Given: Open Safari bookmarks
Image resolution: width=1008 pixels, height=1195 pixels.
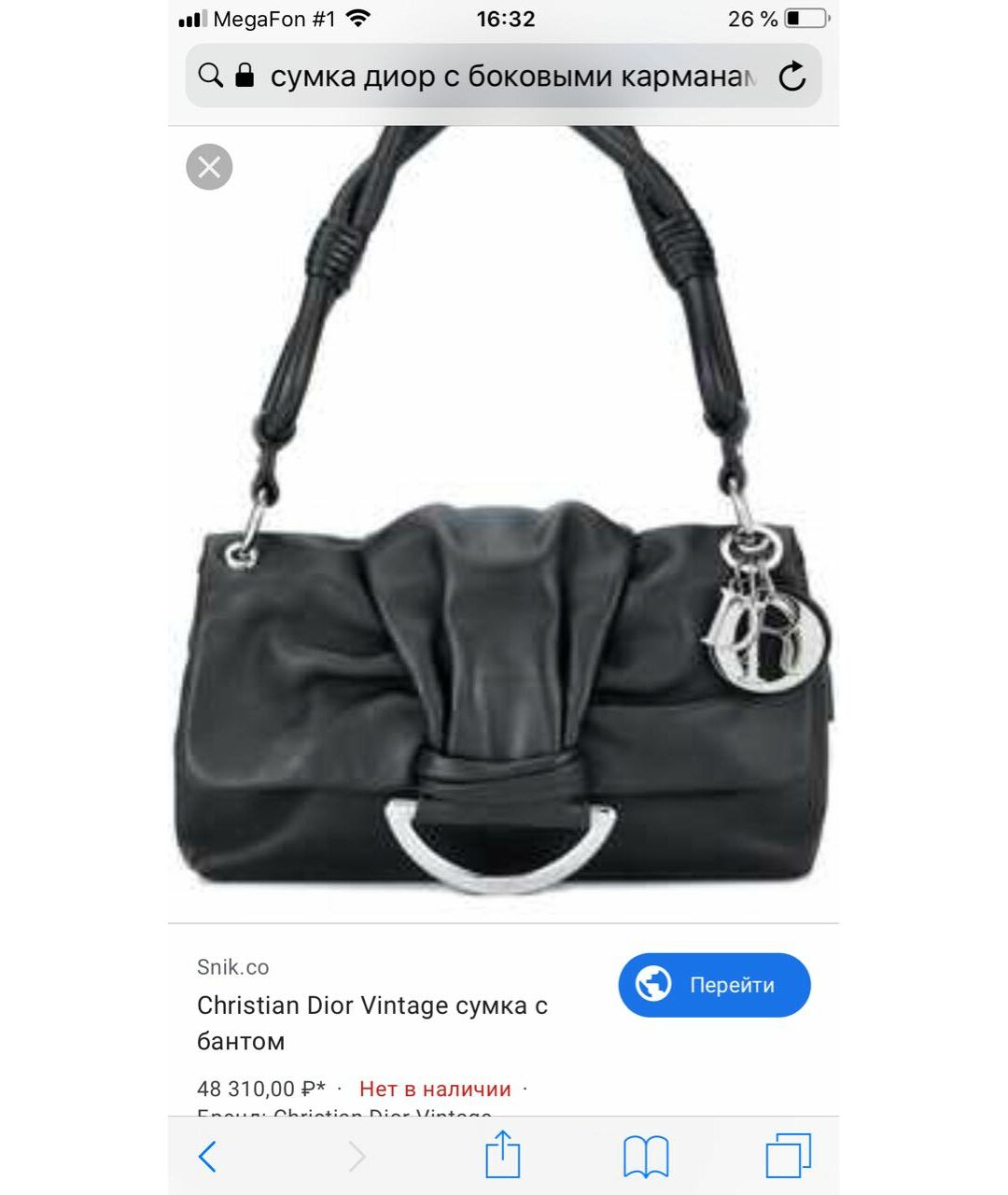Looking at the screenshot, I should (646, 1157).
